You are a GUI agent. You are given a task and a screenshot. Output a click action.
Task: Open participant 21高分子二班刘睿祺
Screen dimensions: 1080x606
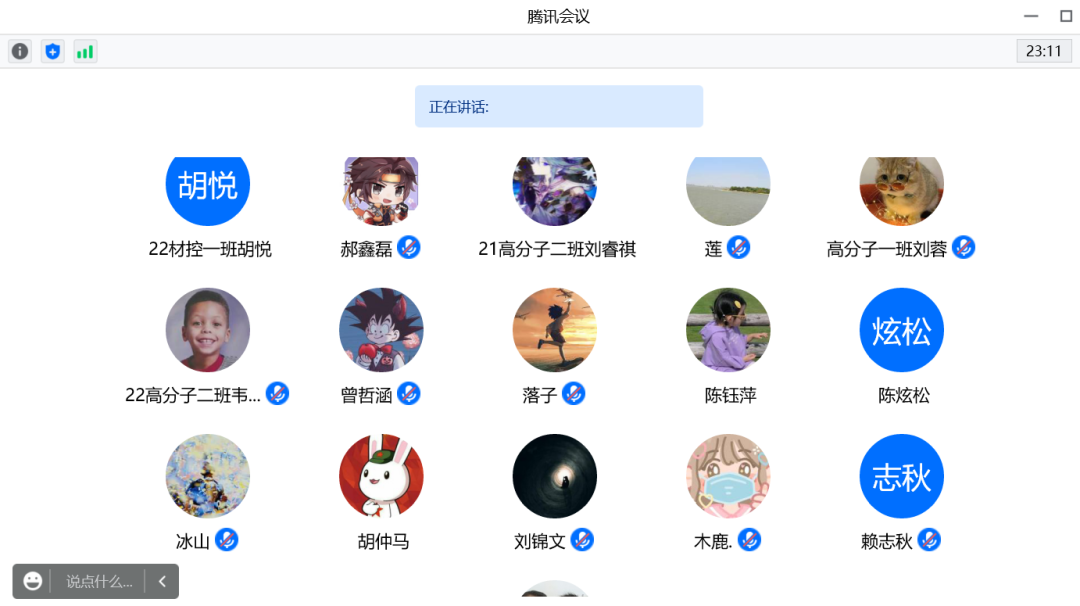[555, 191]
